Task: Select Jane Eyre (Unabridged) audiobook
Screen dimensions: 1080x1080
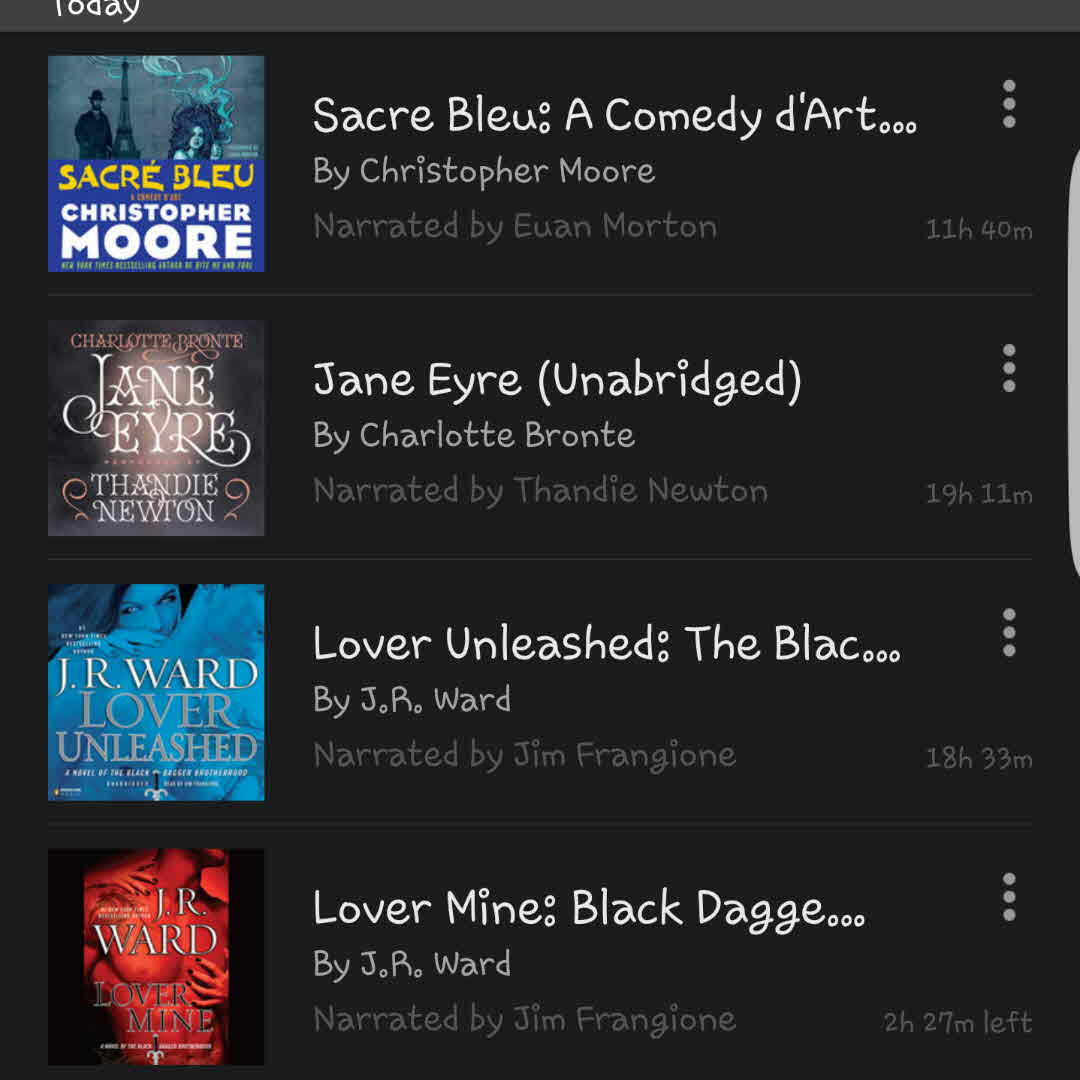Action: click(557, 380)
